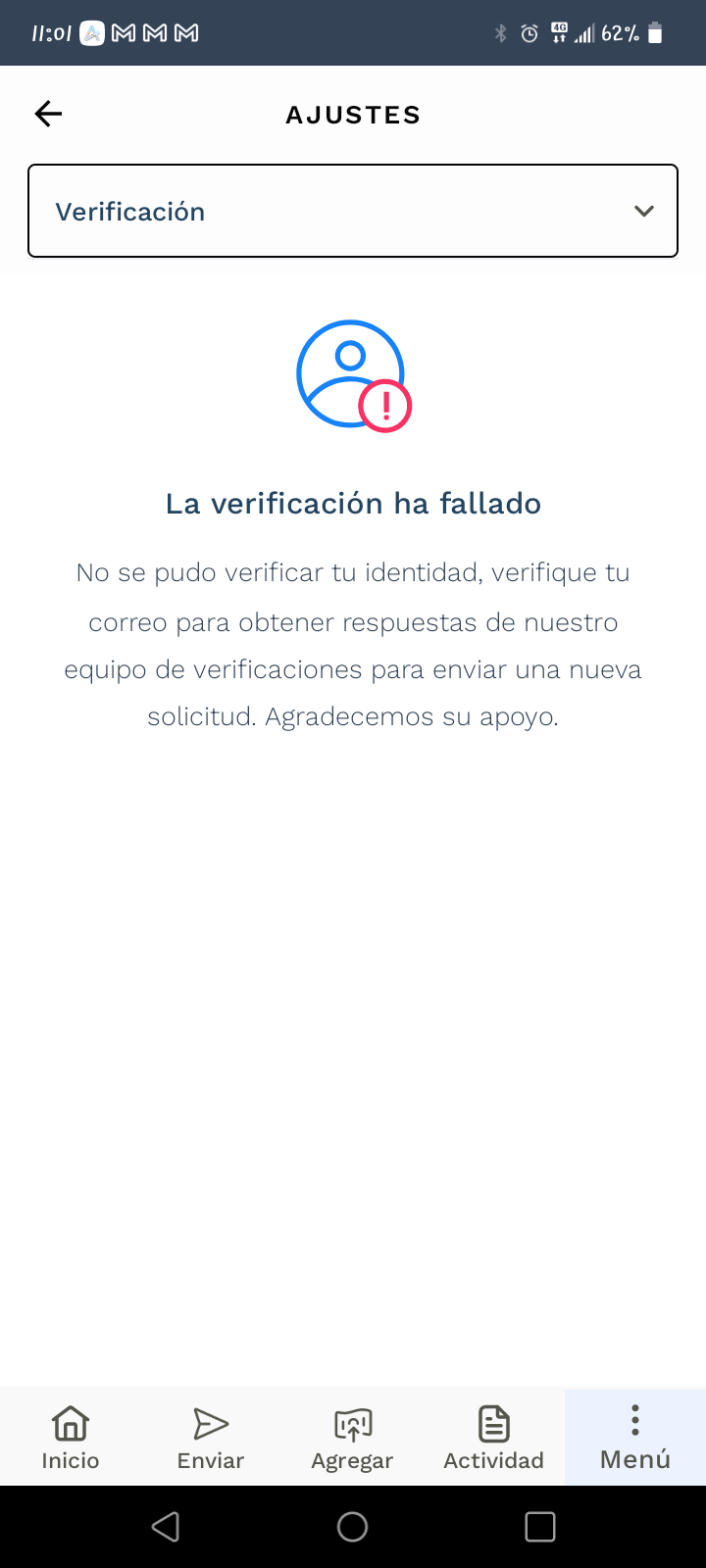This screenshot has width=706, height=1568.
Task: Select the Agregar tab
Action: point(352,1438)
